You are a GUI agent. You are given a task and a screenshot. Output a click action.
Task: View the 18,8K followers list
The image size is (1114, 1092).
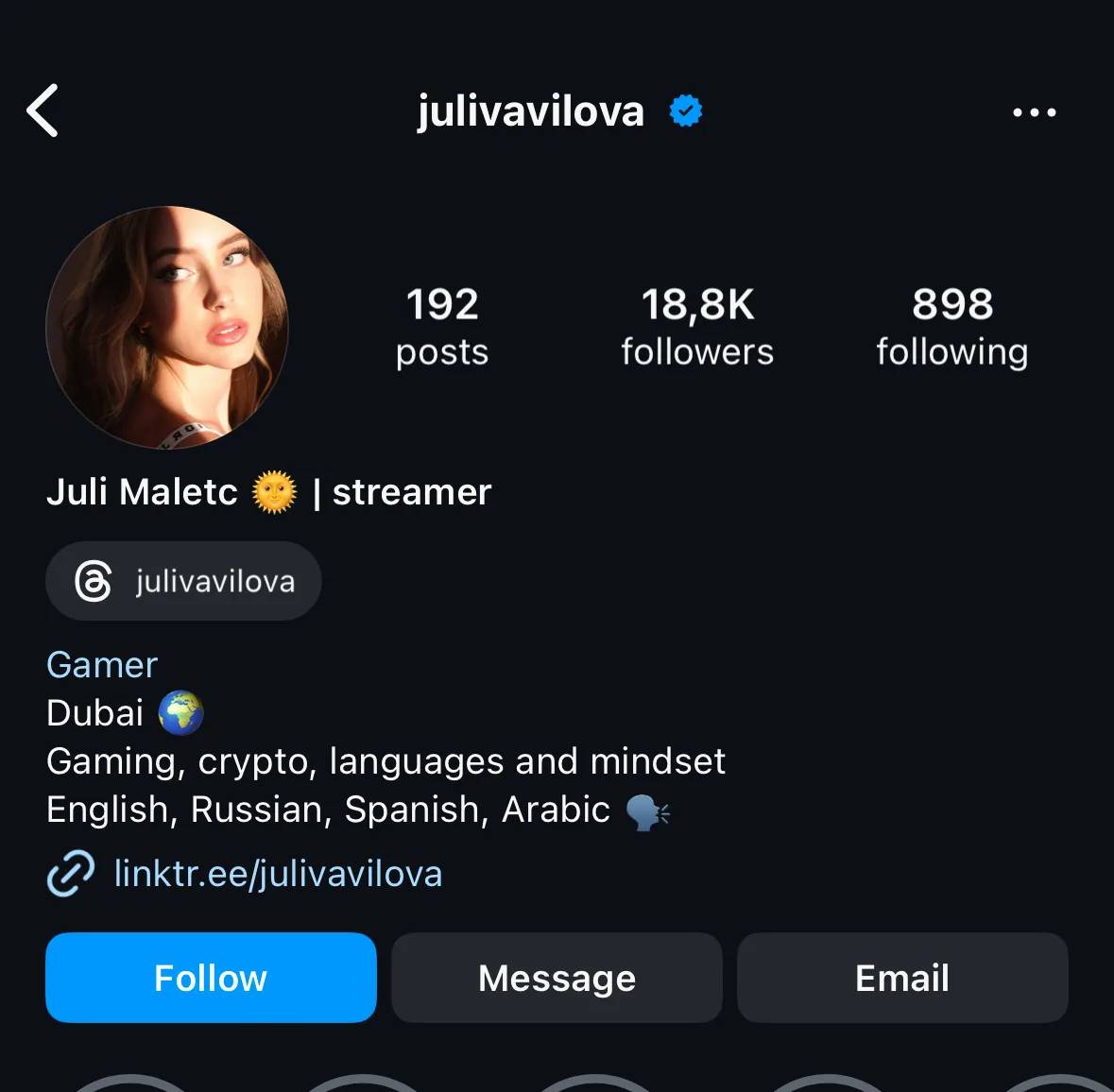pyautogui.click(x=697, y=327)
